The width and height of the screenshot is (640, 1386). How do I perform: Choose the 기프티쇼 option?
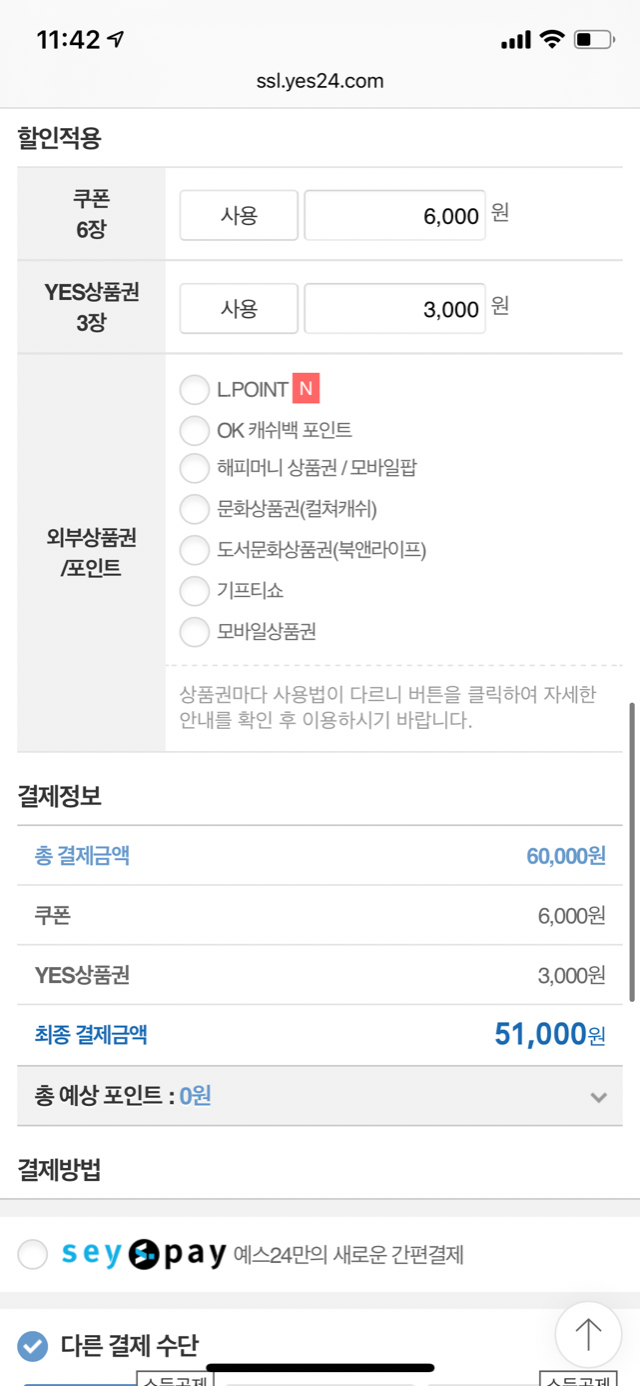(x=194, y=591)
